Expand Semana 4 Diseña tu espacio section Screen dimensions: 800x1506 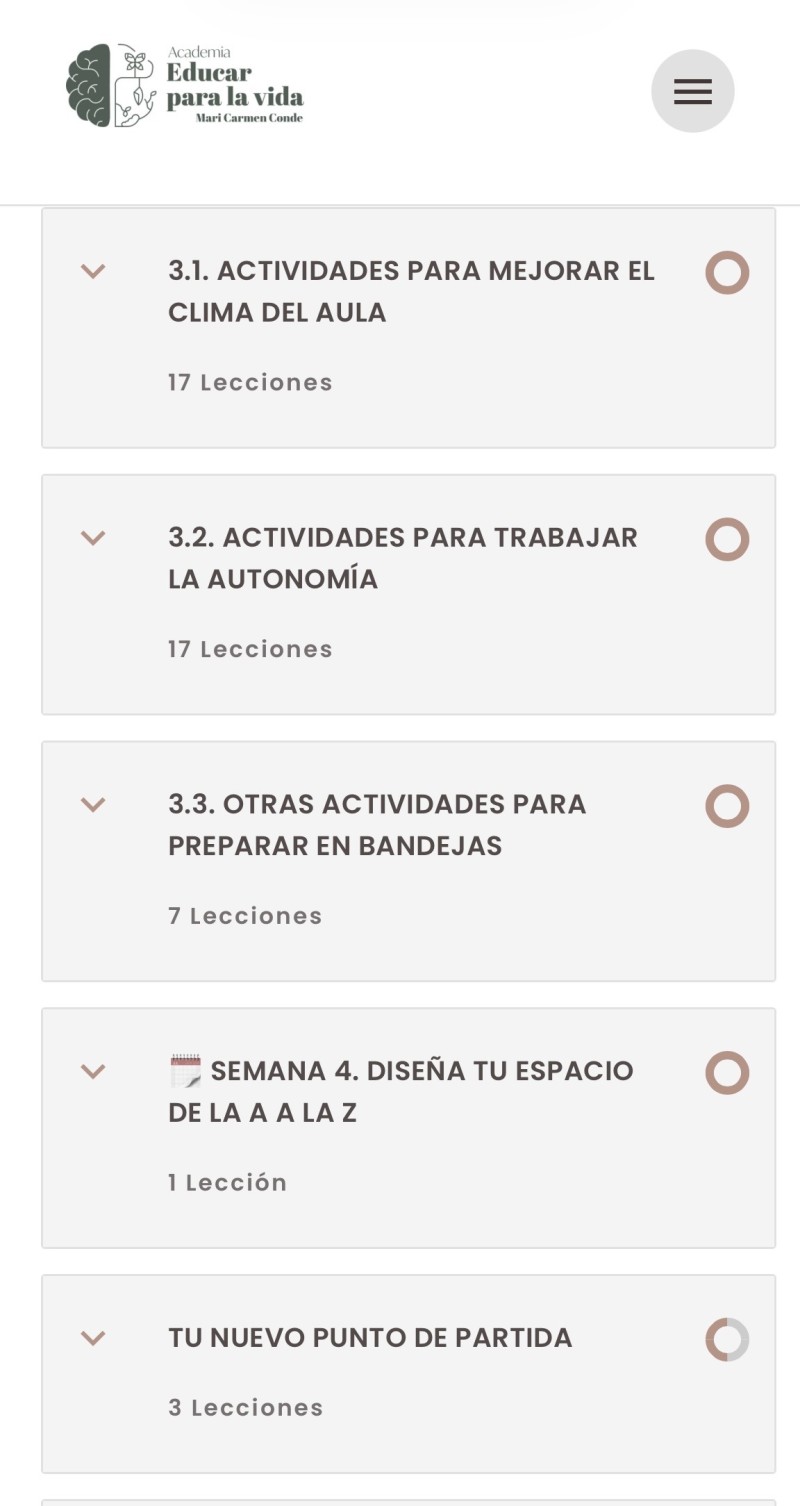(93, 1072)
